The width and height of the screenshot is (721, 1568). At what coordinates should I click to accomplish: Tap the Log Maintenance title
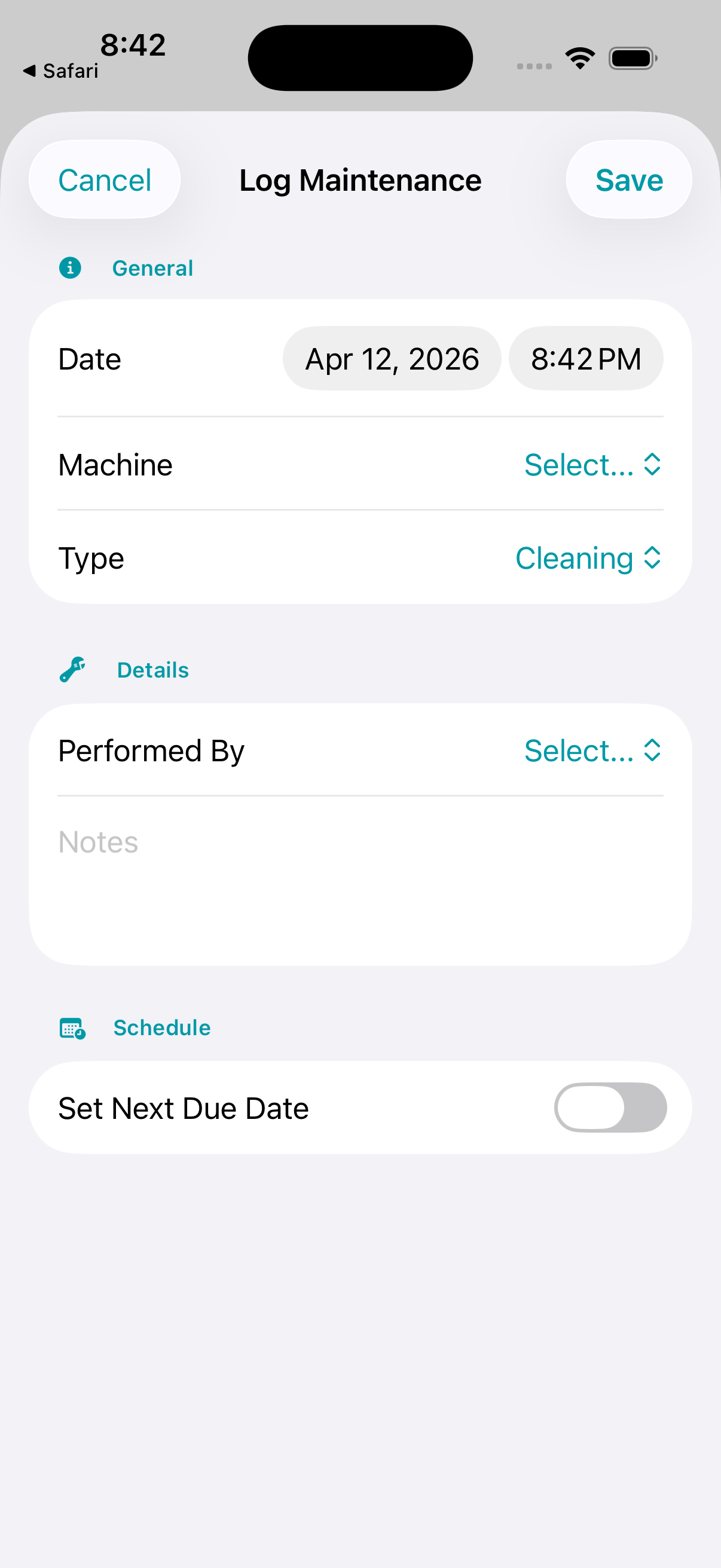(x=360, y=179)
